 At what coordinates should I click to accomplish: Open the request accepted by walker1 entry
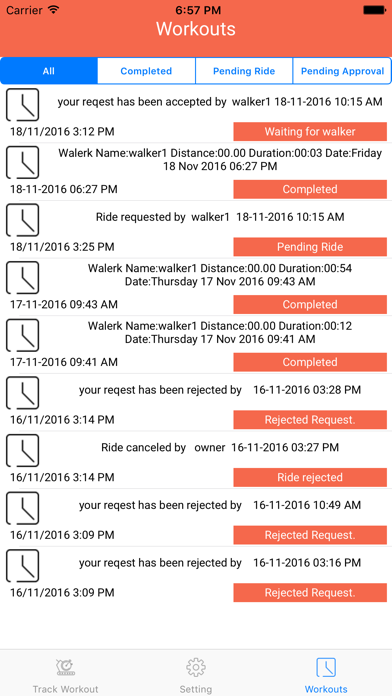pos(196,114)
